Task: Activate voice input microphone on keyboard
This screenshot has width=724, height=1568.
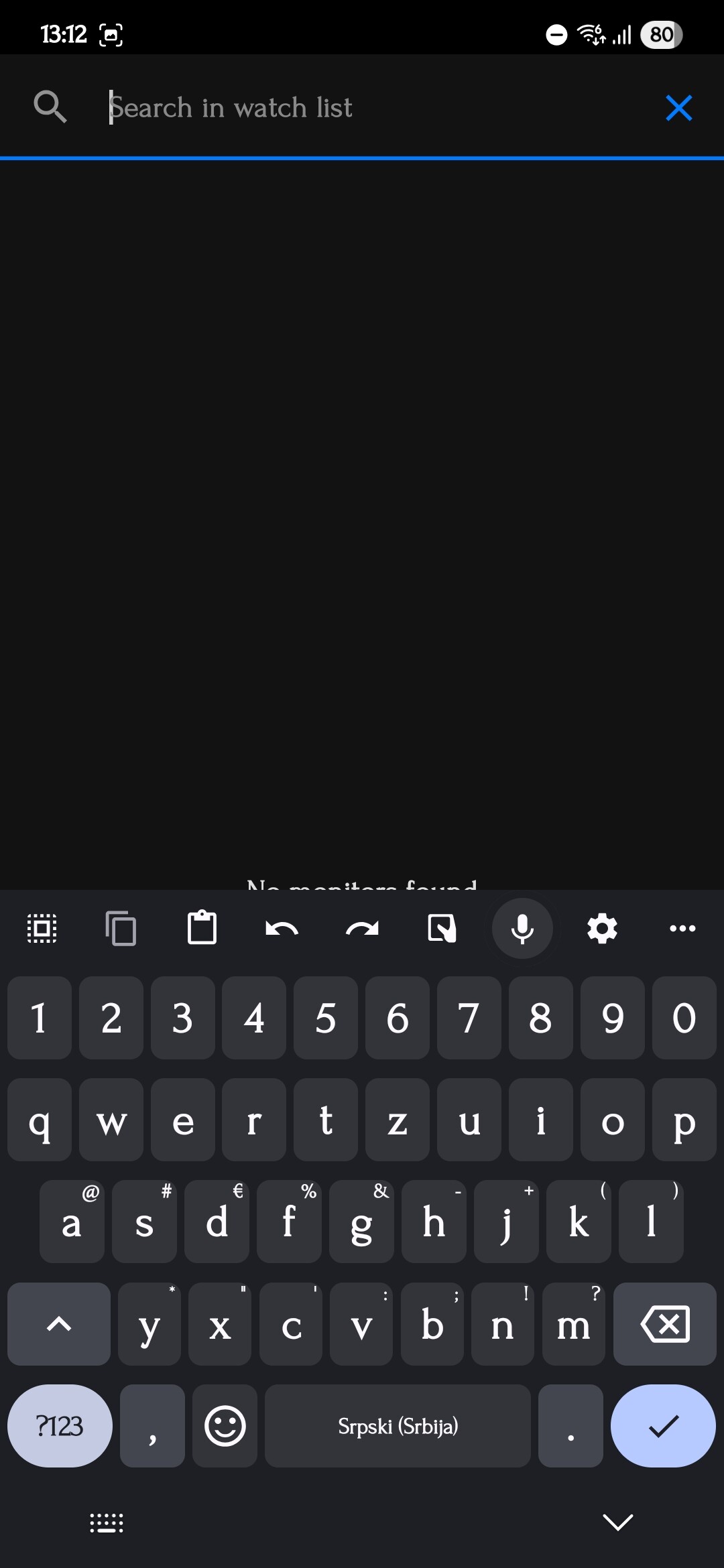Action: [522, 928]
